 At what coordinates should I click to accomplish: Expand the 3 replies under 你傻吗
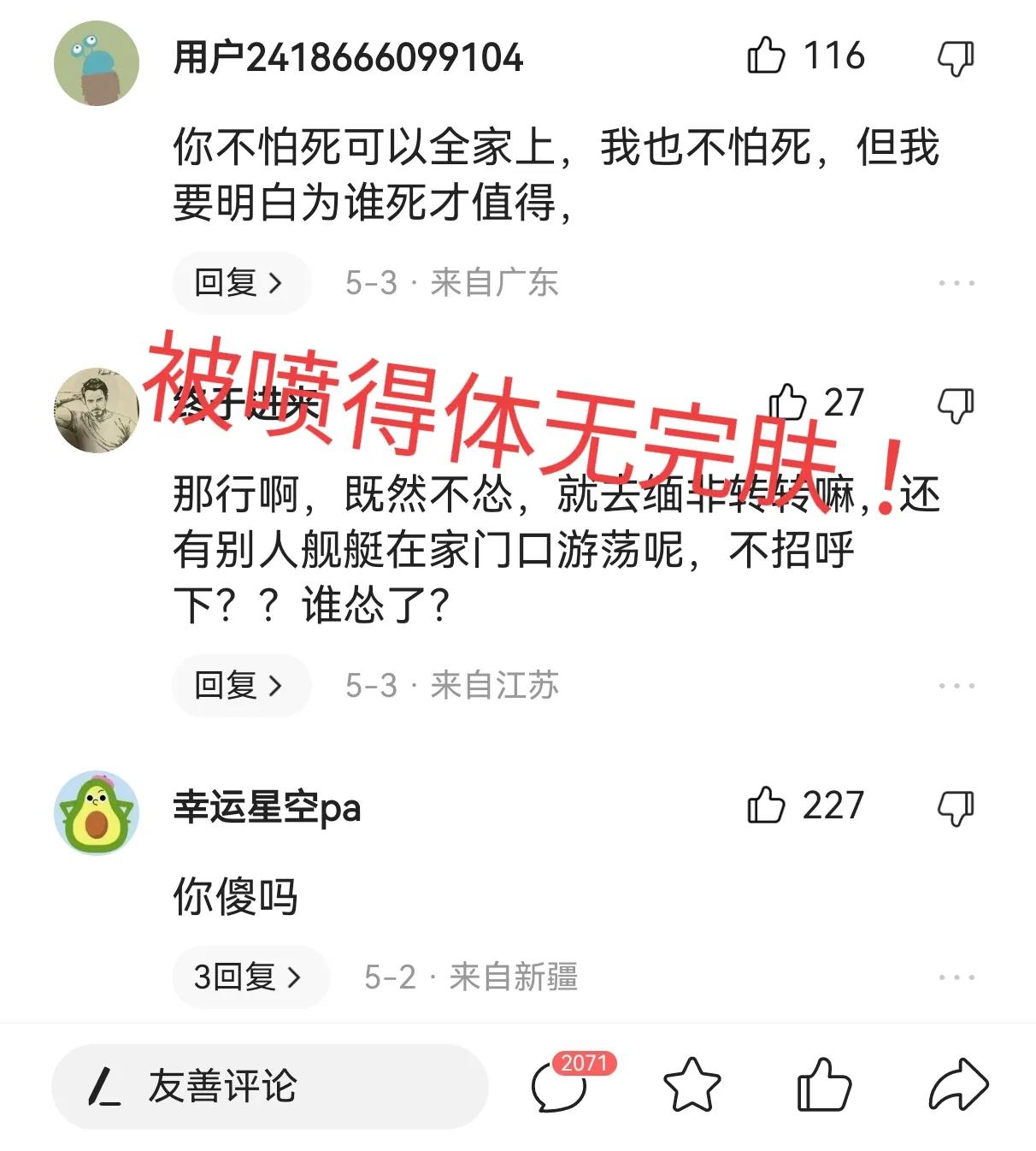248,977
